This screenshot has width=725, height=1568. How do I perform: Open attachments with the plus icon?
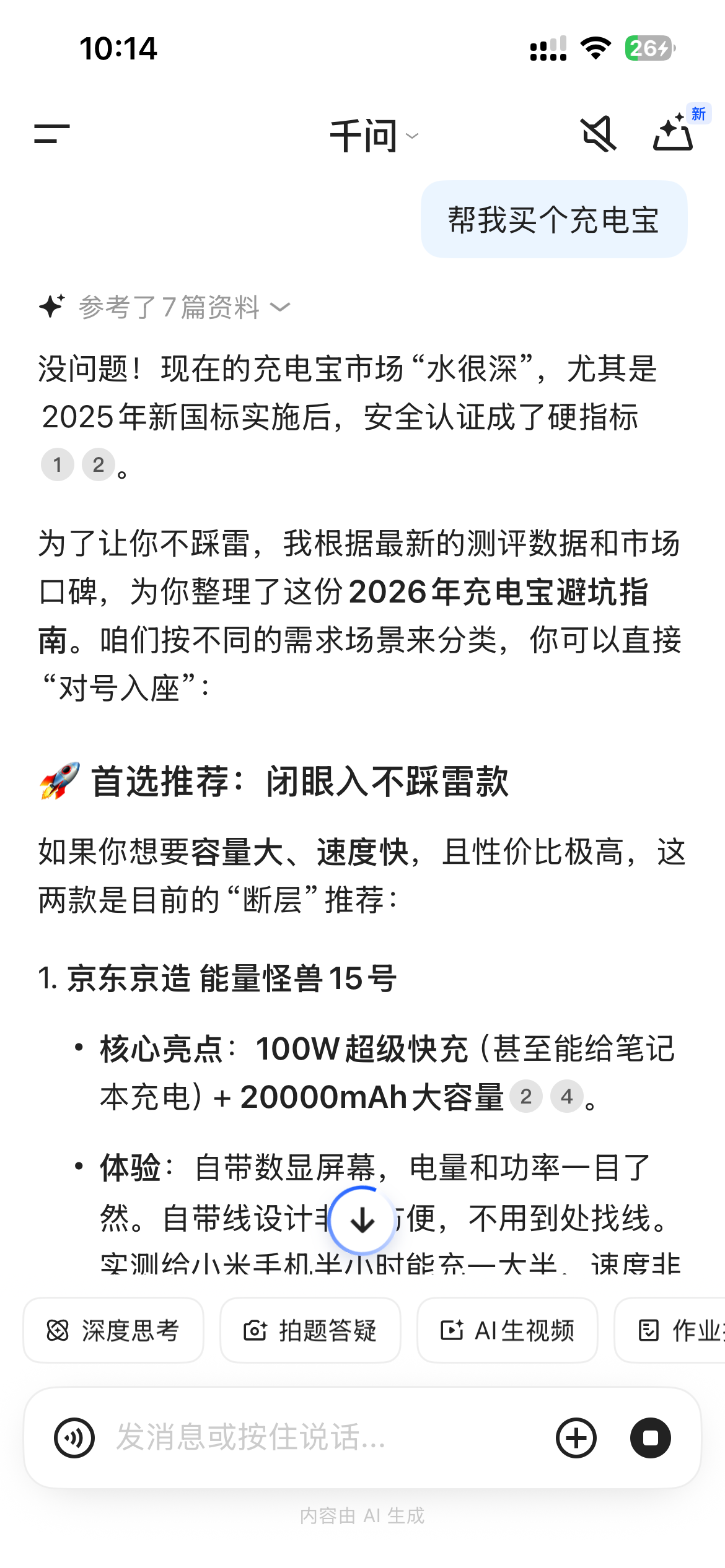tap(576, 1439)
